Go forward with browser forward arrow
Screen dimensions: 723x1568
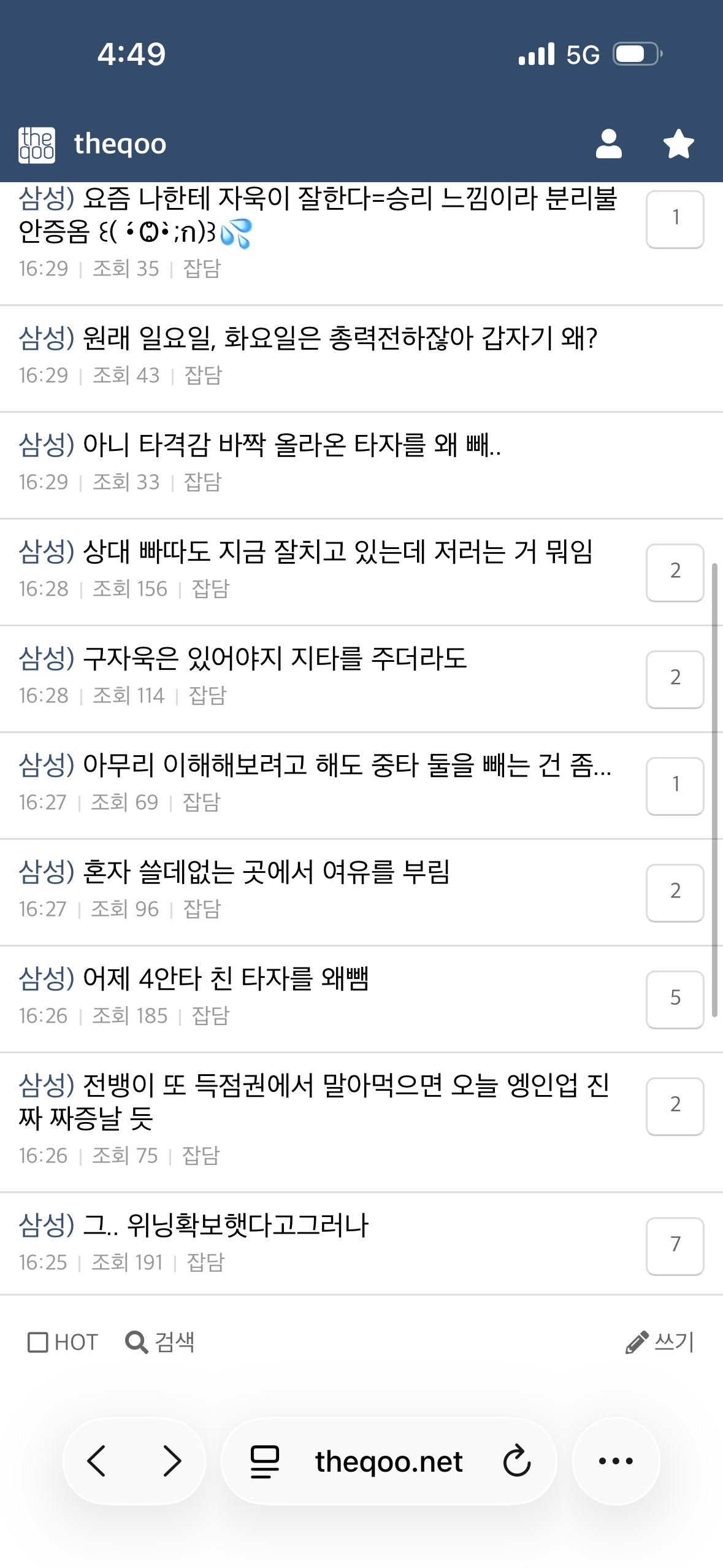(x=172, y=1461)
